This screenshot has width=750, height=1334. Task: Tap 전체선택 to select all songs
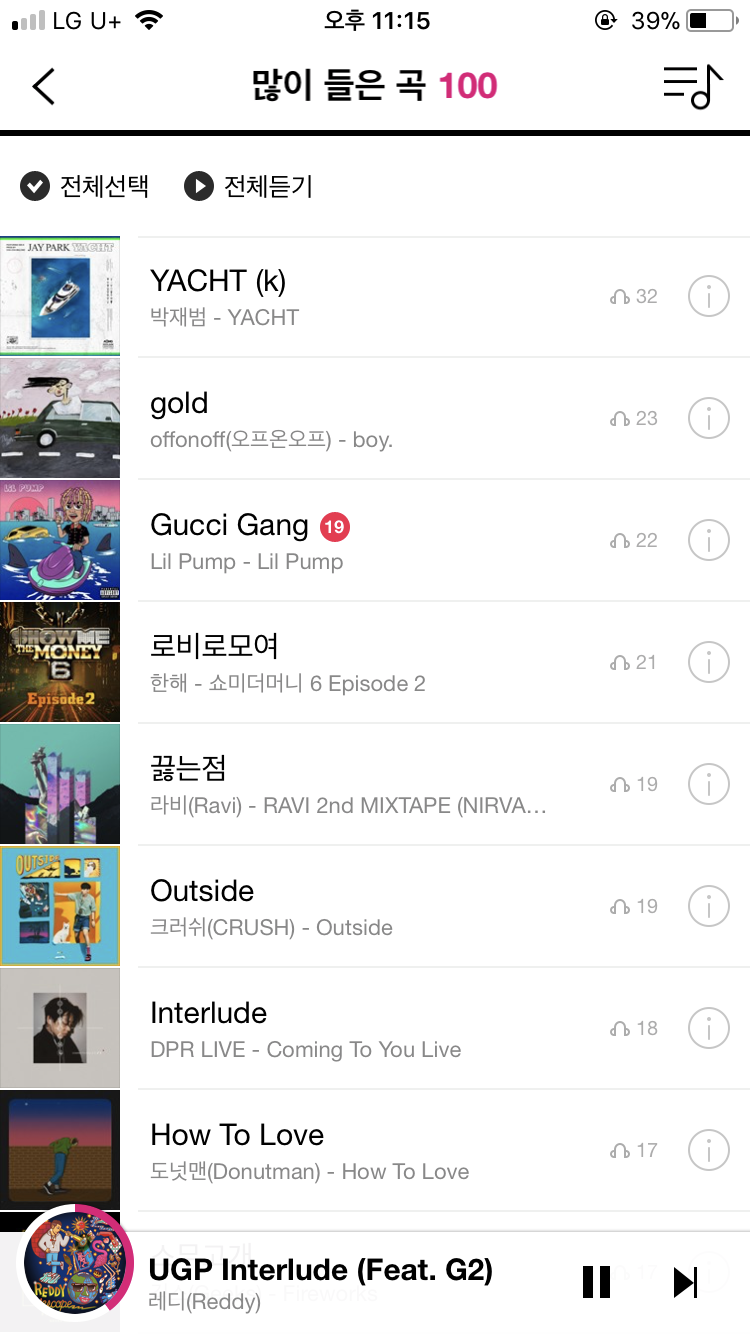pos(85,186)
